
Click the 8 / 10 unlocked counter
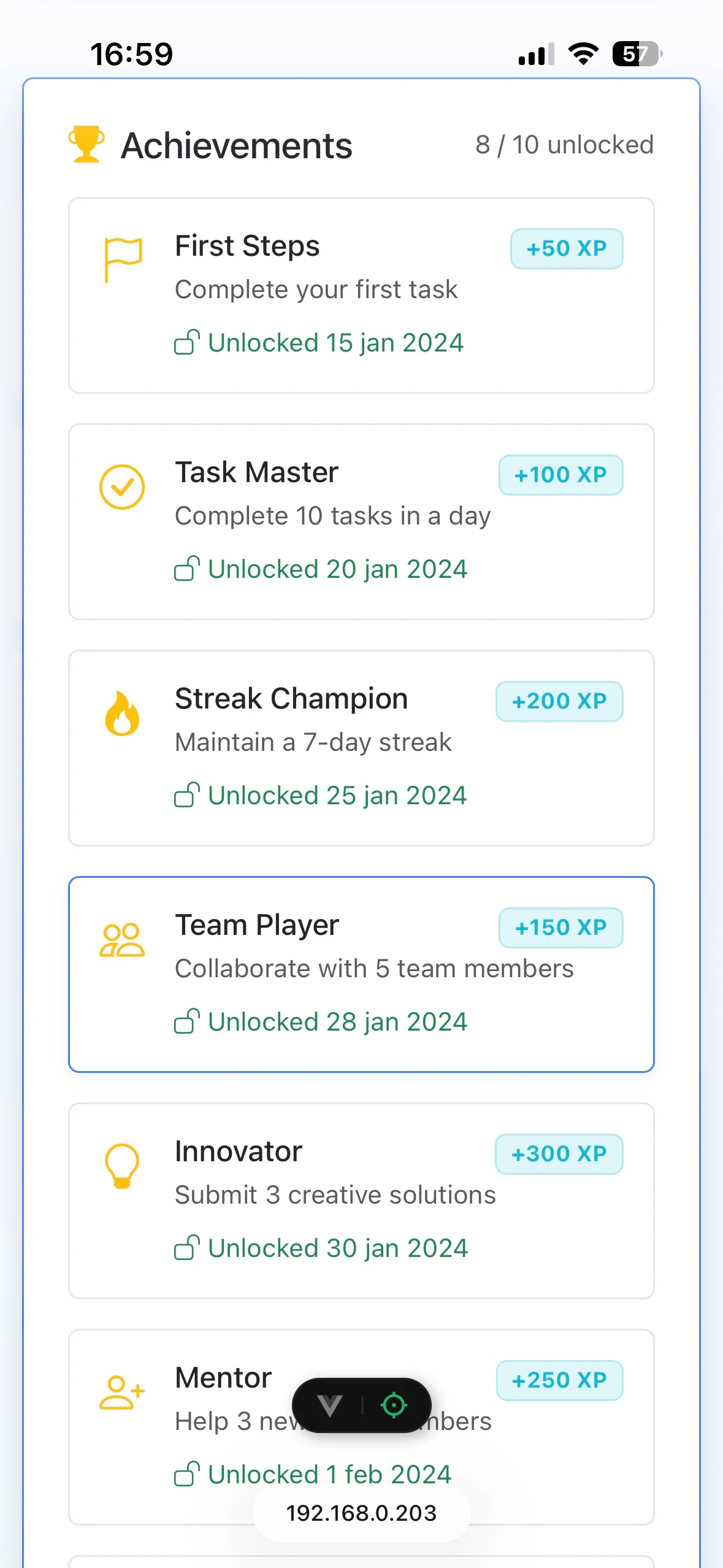565,144
